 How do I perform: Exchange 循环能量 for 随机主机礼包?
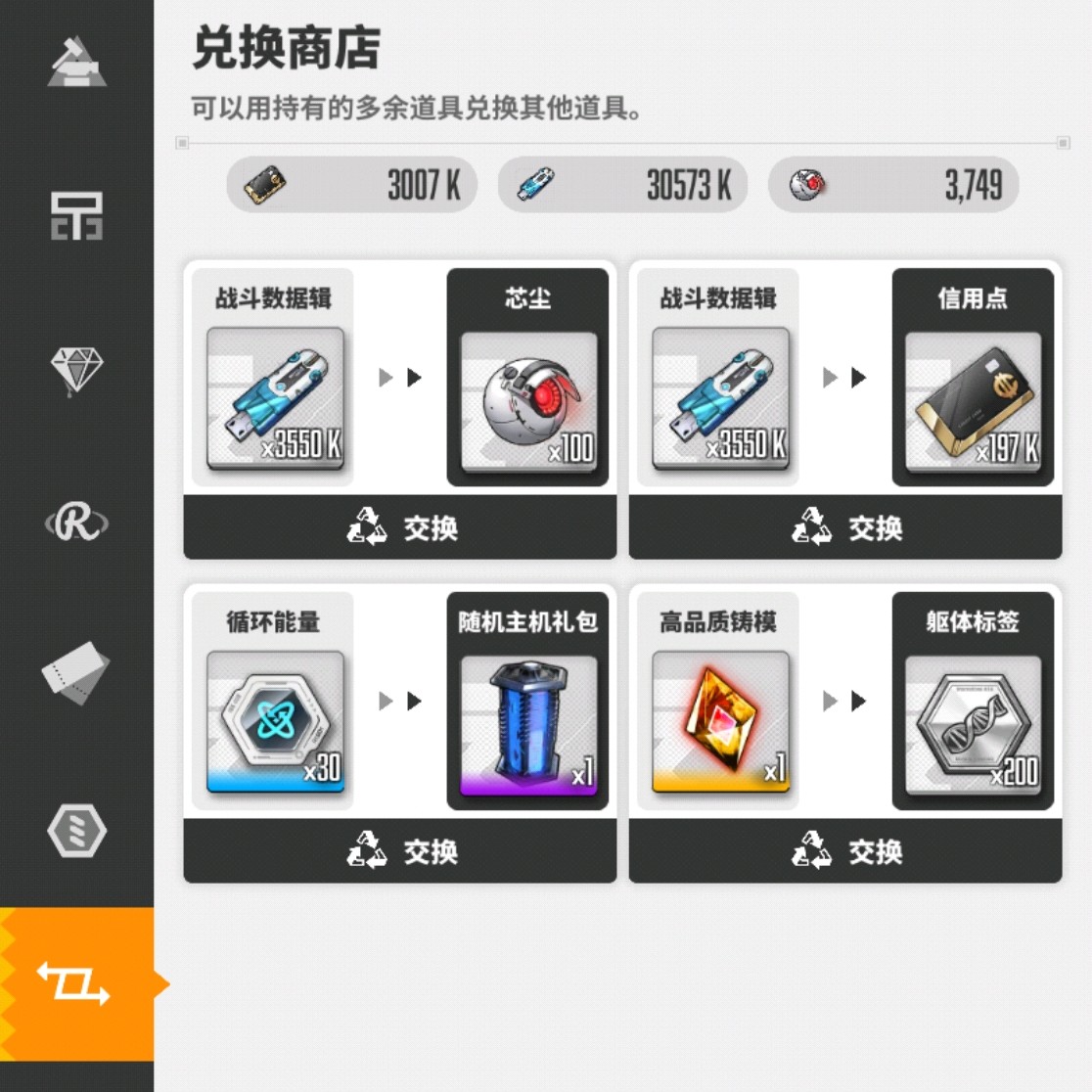pyautogui.click(x=399, y=851)
